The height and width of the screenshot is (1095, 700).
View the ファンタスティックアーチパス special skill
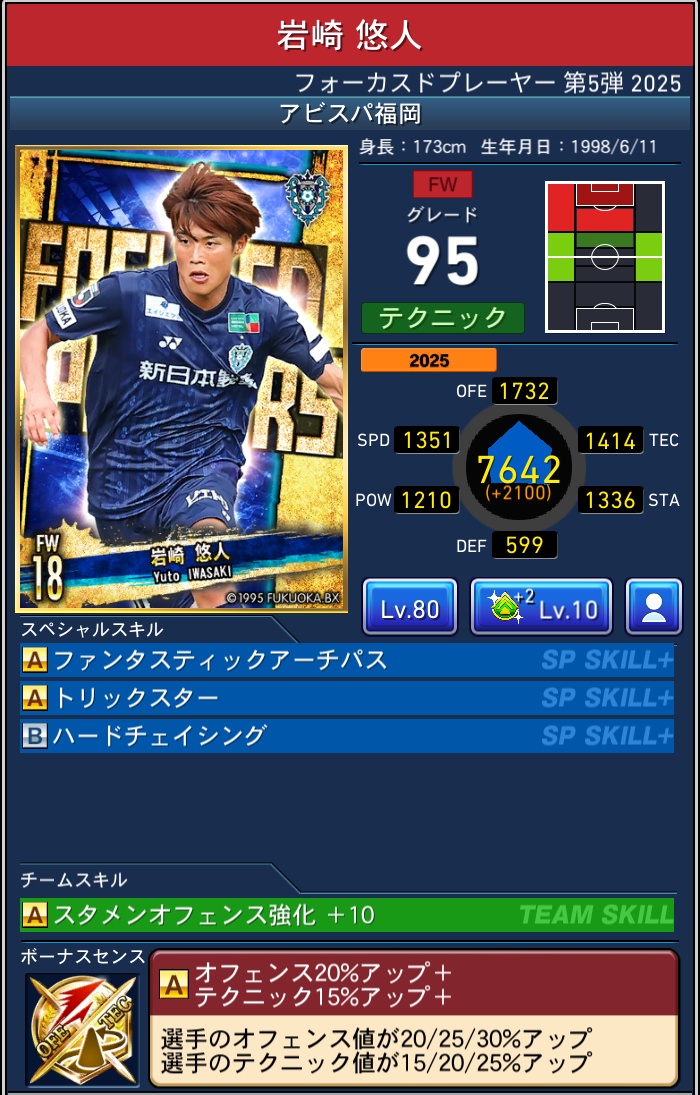[346, 660]
